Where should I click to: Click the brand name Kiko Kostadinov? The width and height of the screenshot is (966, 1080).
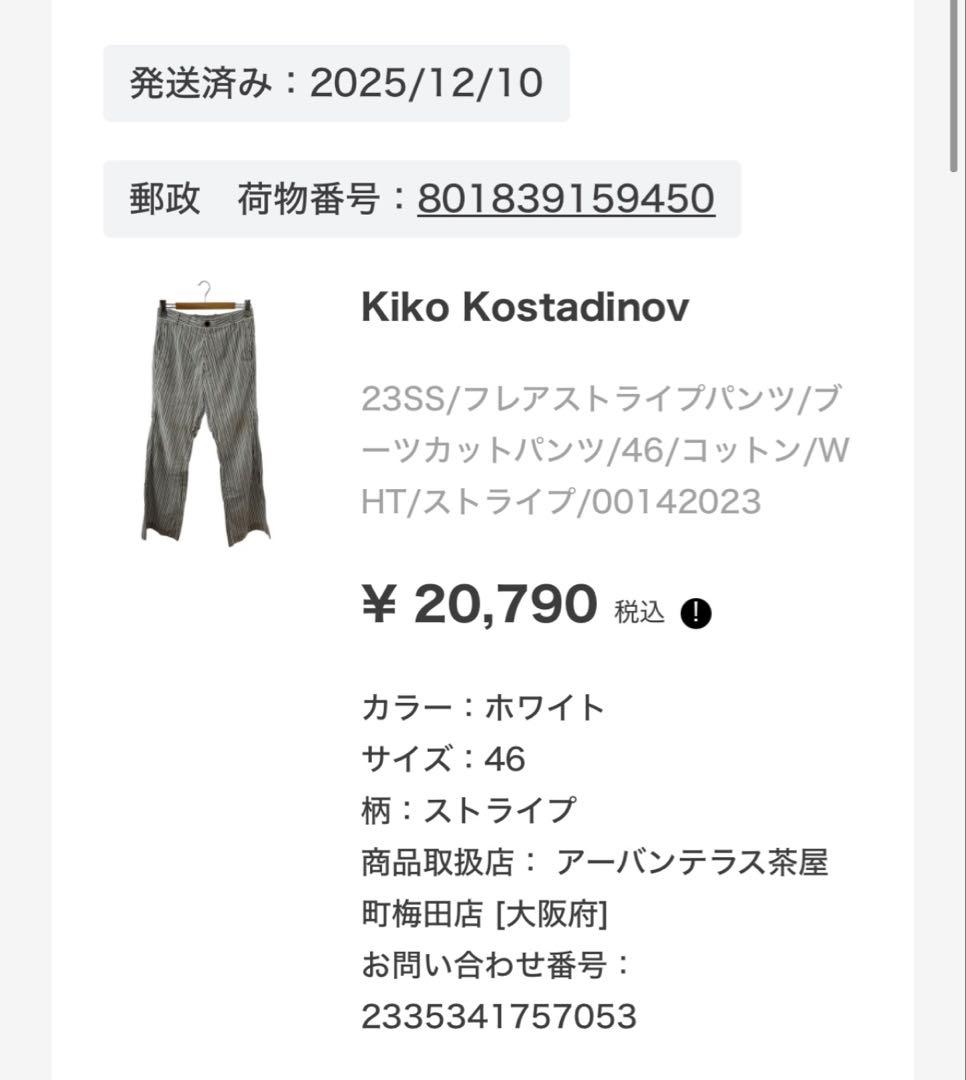[x=525, y=308]
